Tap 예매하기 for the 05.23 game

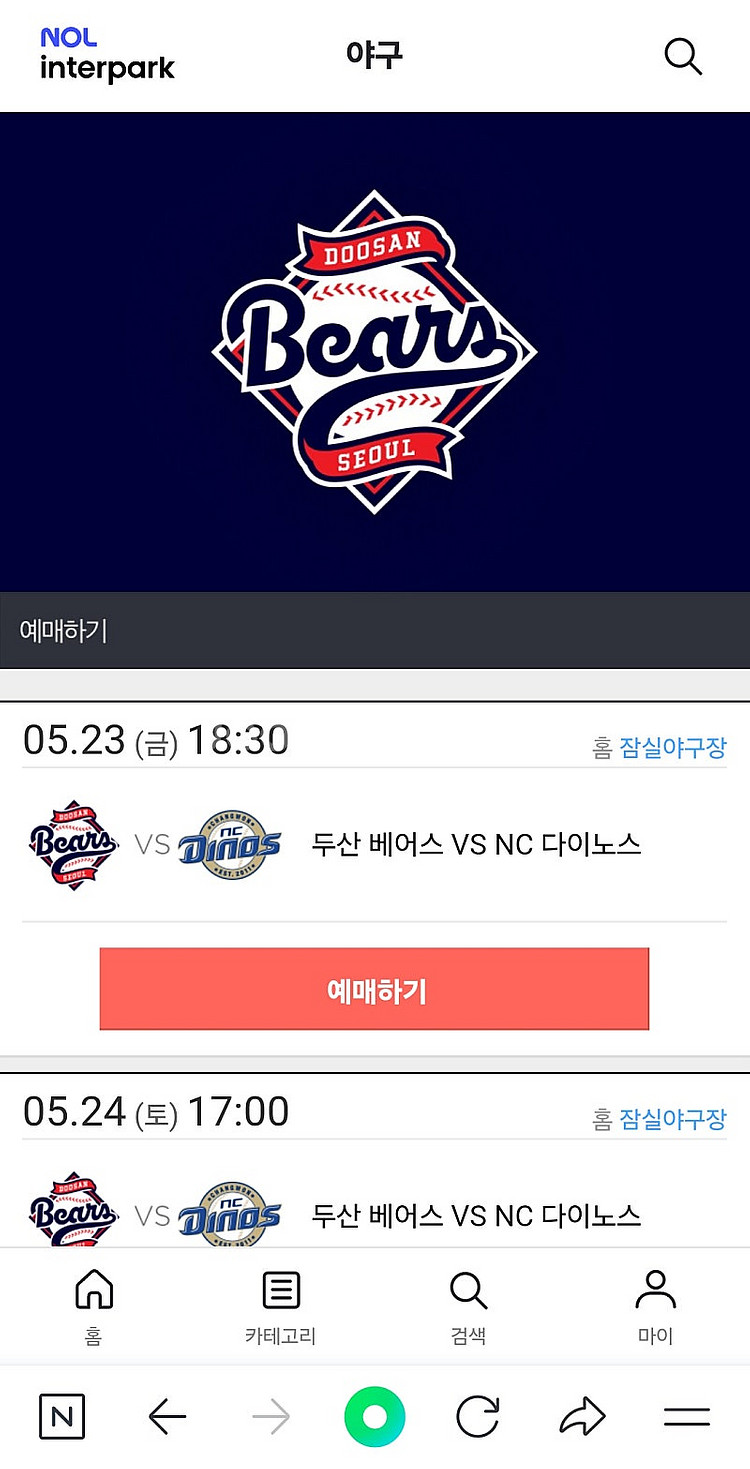[374, 989]
